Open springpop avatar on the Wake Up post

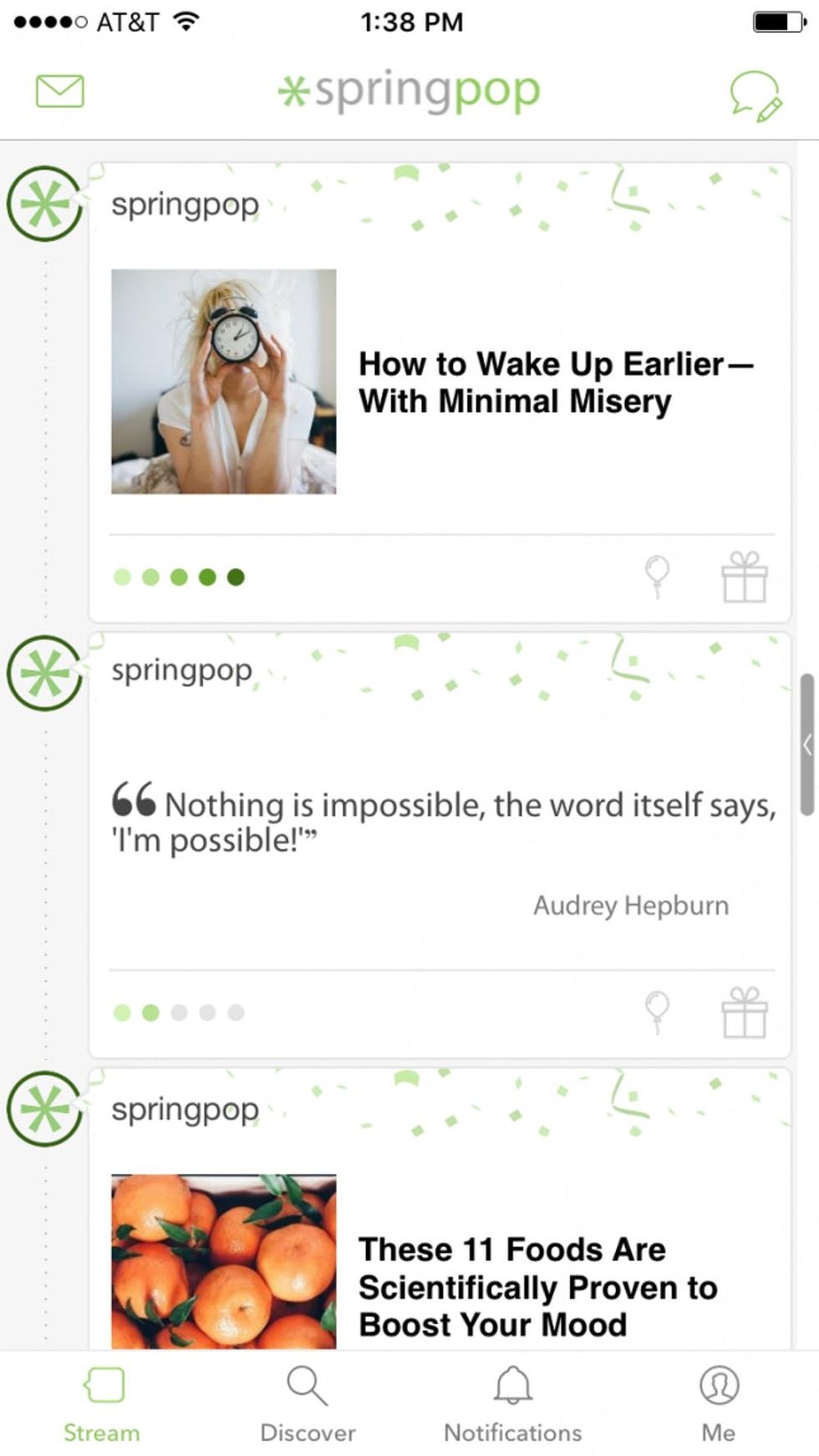click(44, 204)
